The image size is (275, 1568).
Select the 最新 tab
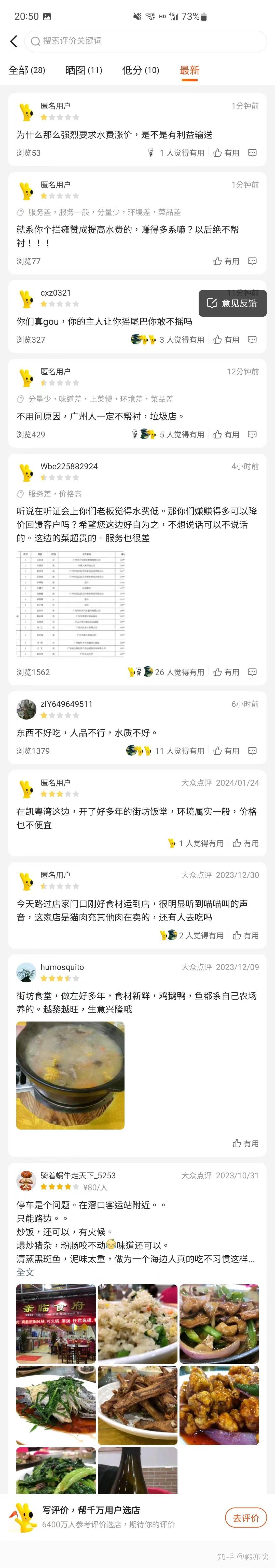click(x=190, y=71)
